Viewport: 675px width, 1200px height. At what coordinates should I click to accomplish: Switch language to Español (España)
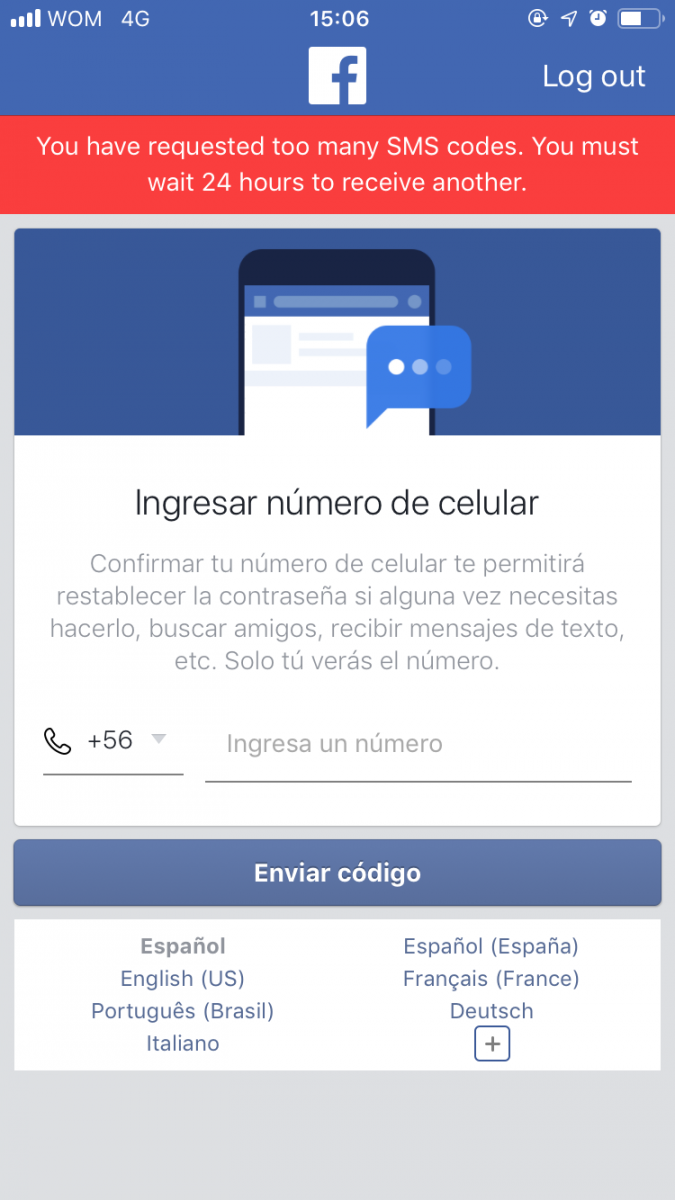pos(490,946)
